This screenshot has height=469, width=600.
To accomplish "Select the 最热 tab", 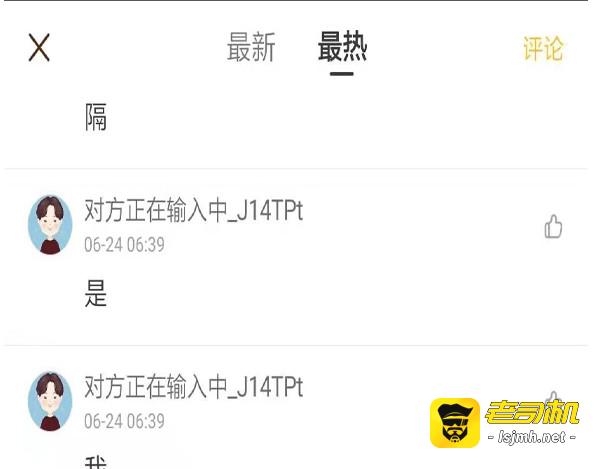I will click(x=342, y=47).
